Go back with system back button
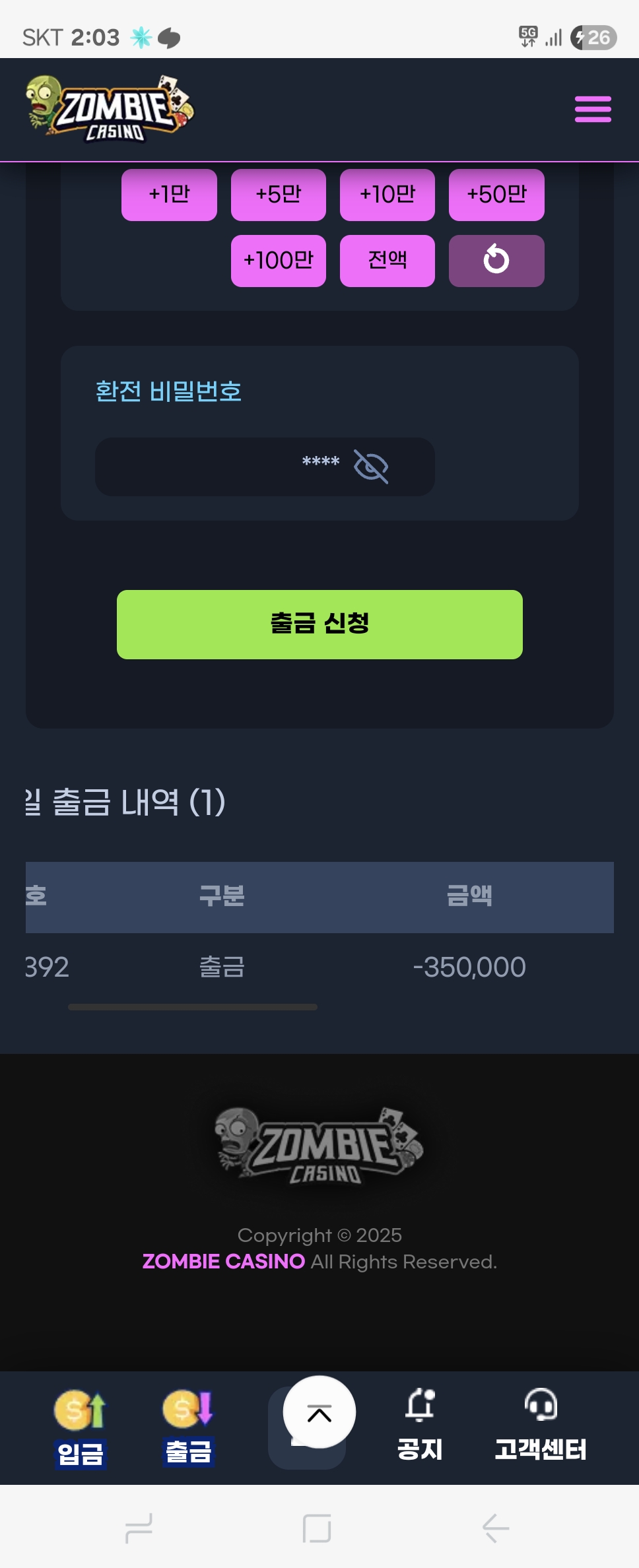 point(495,1528)
